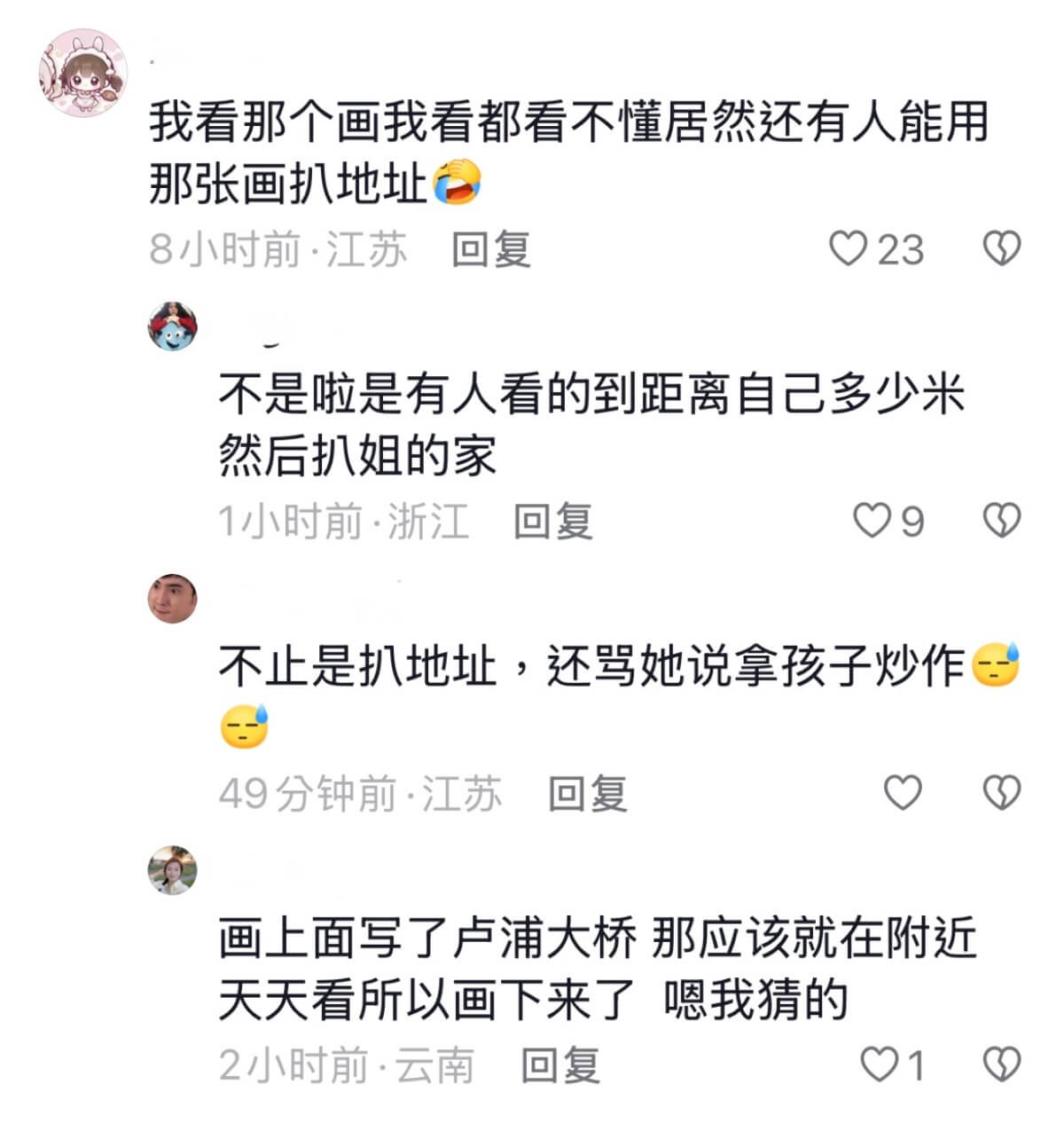1064x1131 pixels.
Task: Open avatar of the 2小时前 云南 commenter
Action: 172,870
